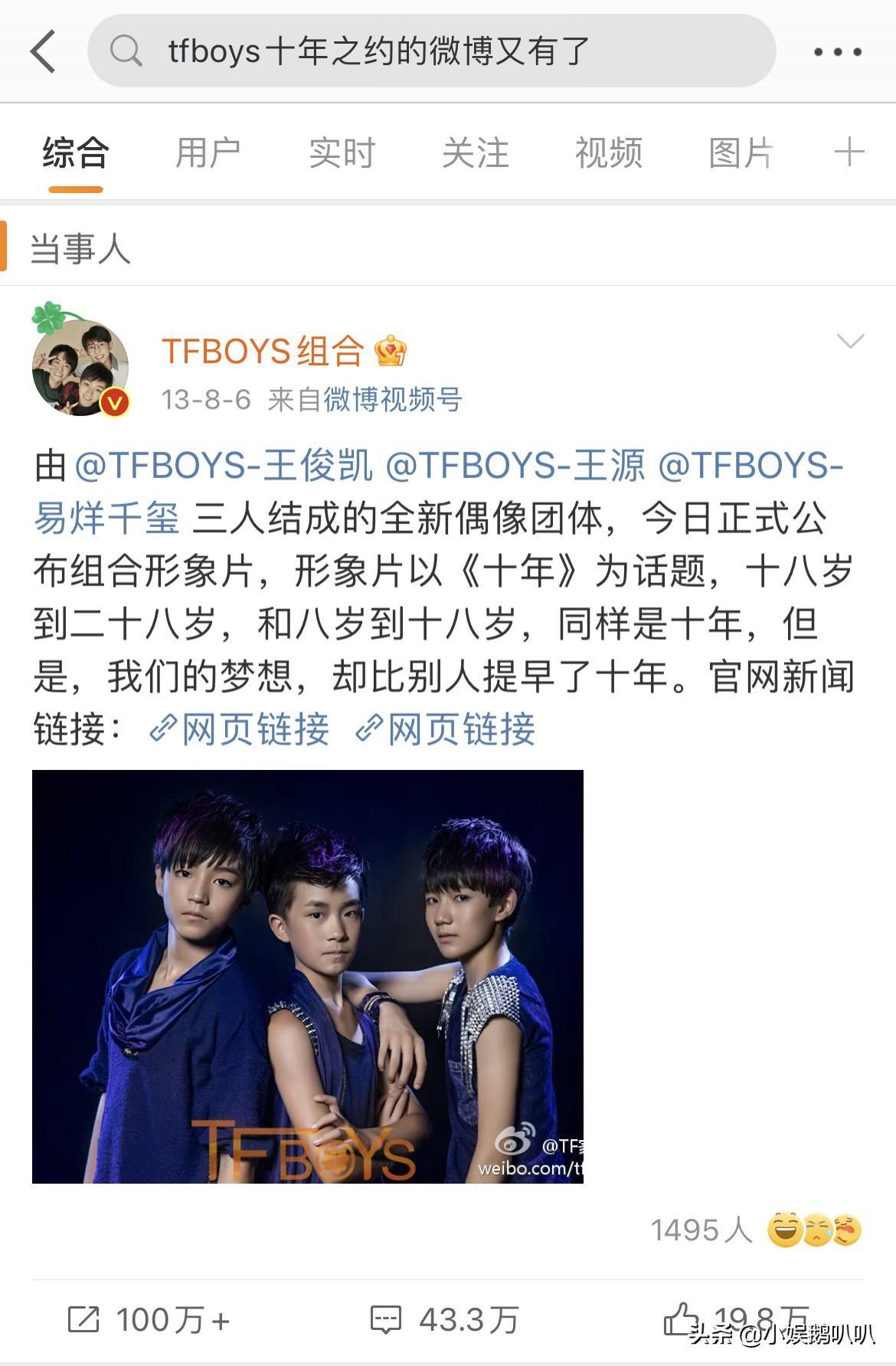Tap the search field with the tfboys query
This screenshot has width=896, height=1366.
(431, 51)
